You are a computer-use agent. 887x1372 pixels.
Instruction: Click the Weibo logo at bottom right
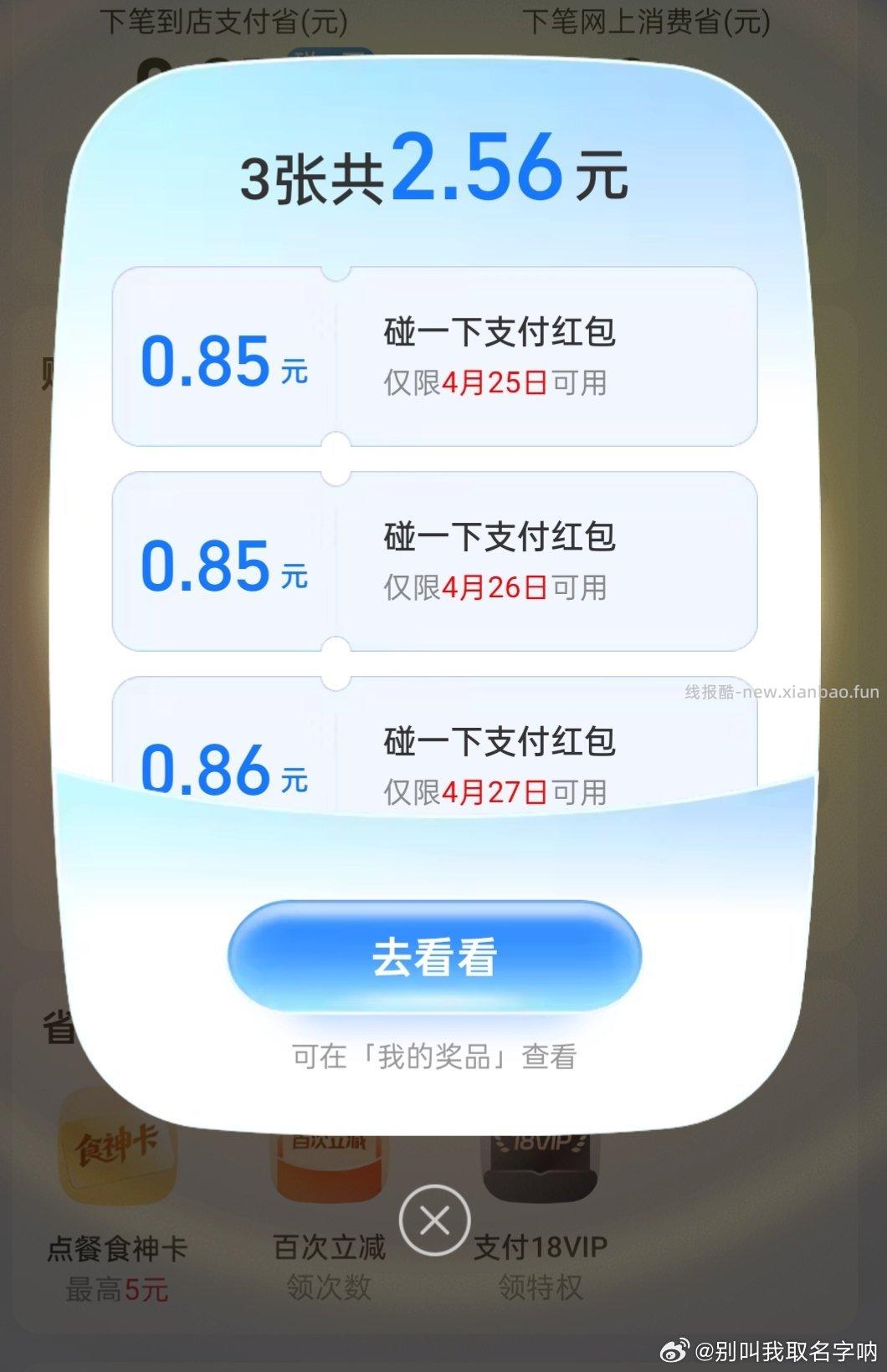click(674, 1347)
